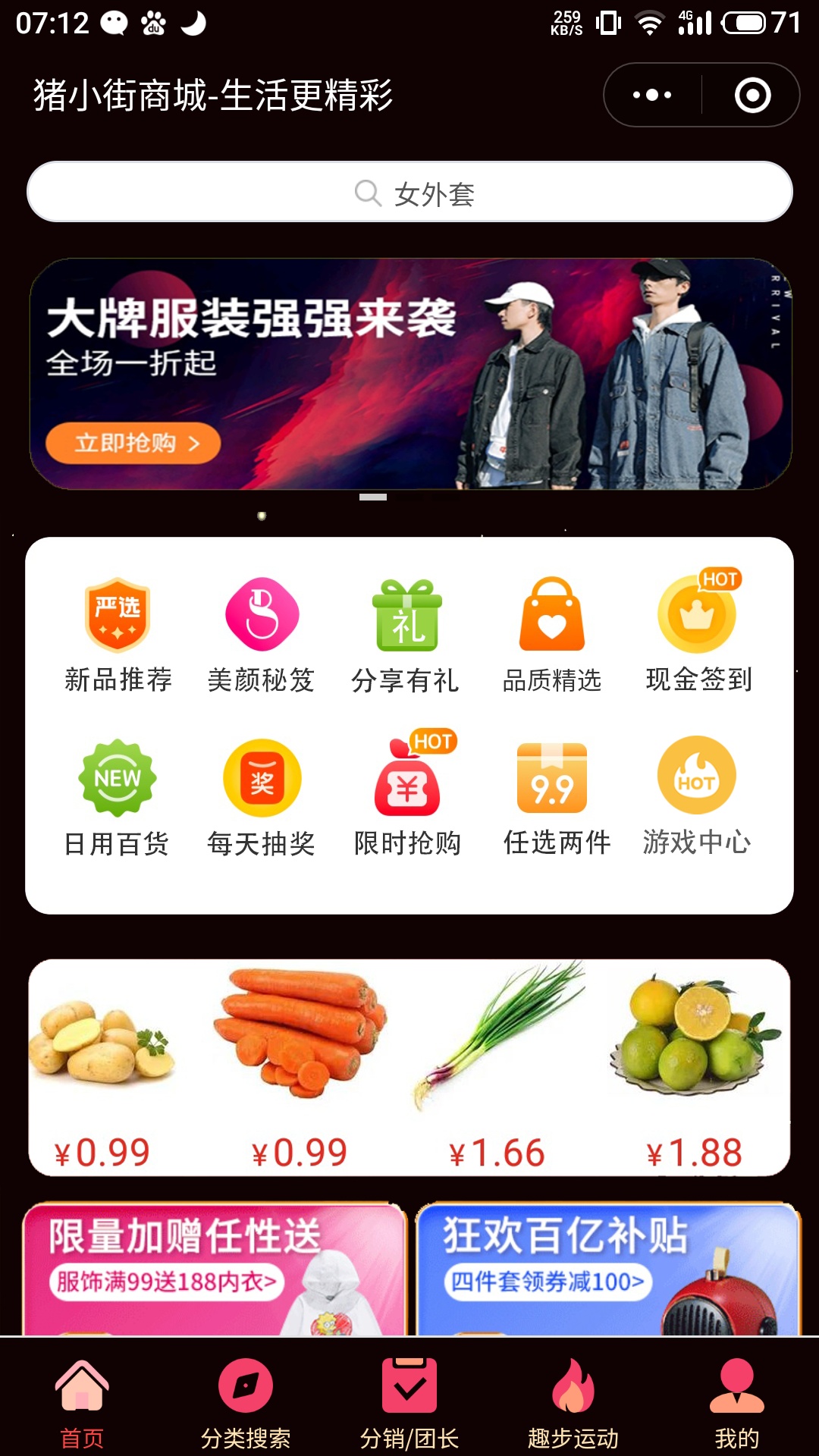This screenshot has width=819, height=1456.
Task: Open the mini program overflow menu
Action: pos(652,95)
